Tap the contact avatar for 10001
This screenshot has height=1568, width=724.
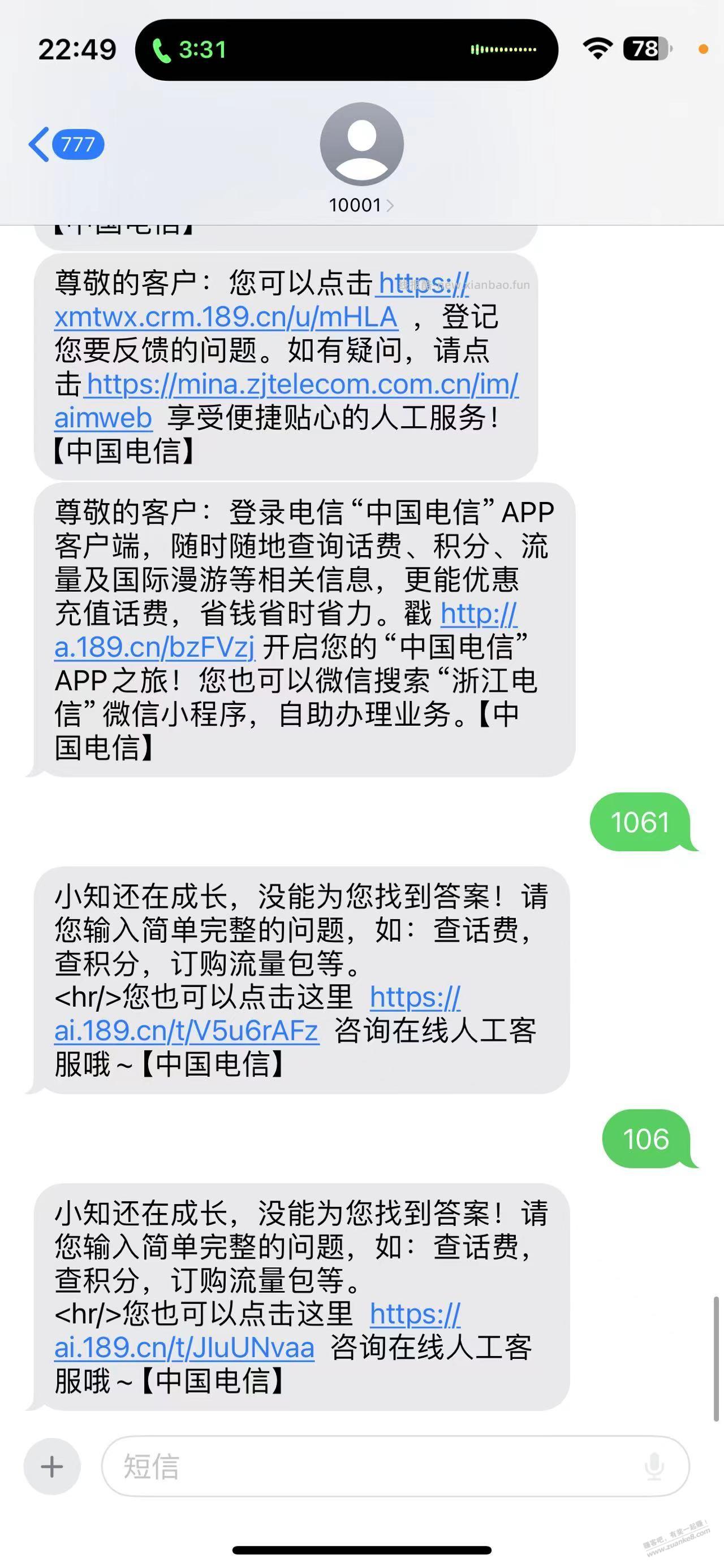point(361,146)
